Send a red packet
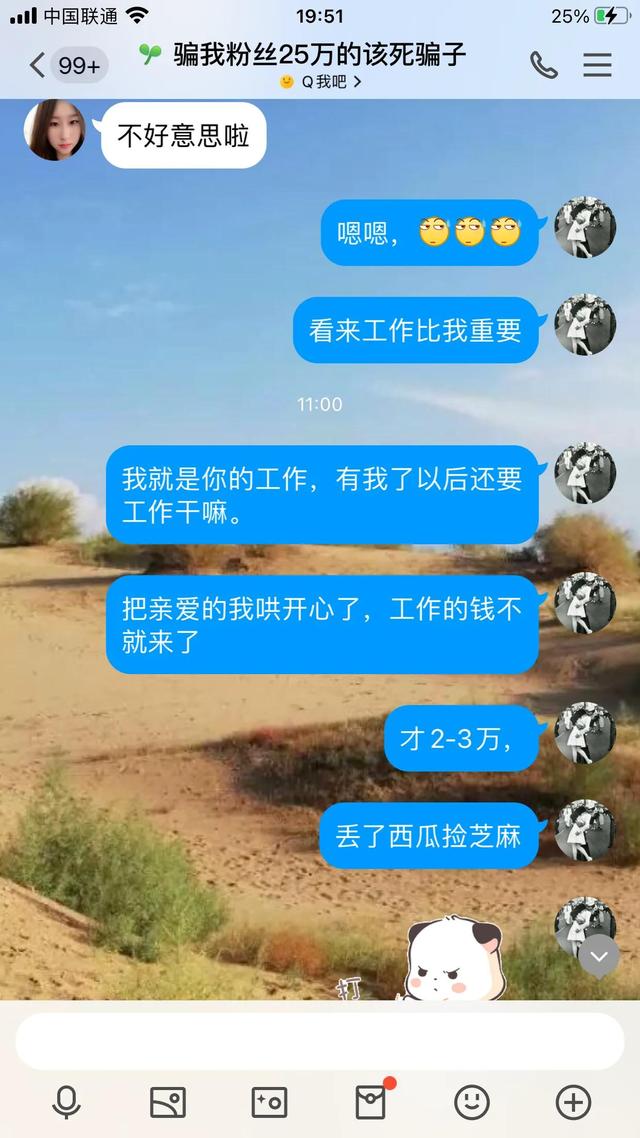Screen dimensions: 640x1138 [371, 1103]
